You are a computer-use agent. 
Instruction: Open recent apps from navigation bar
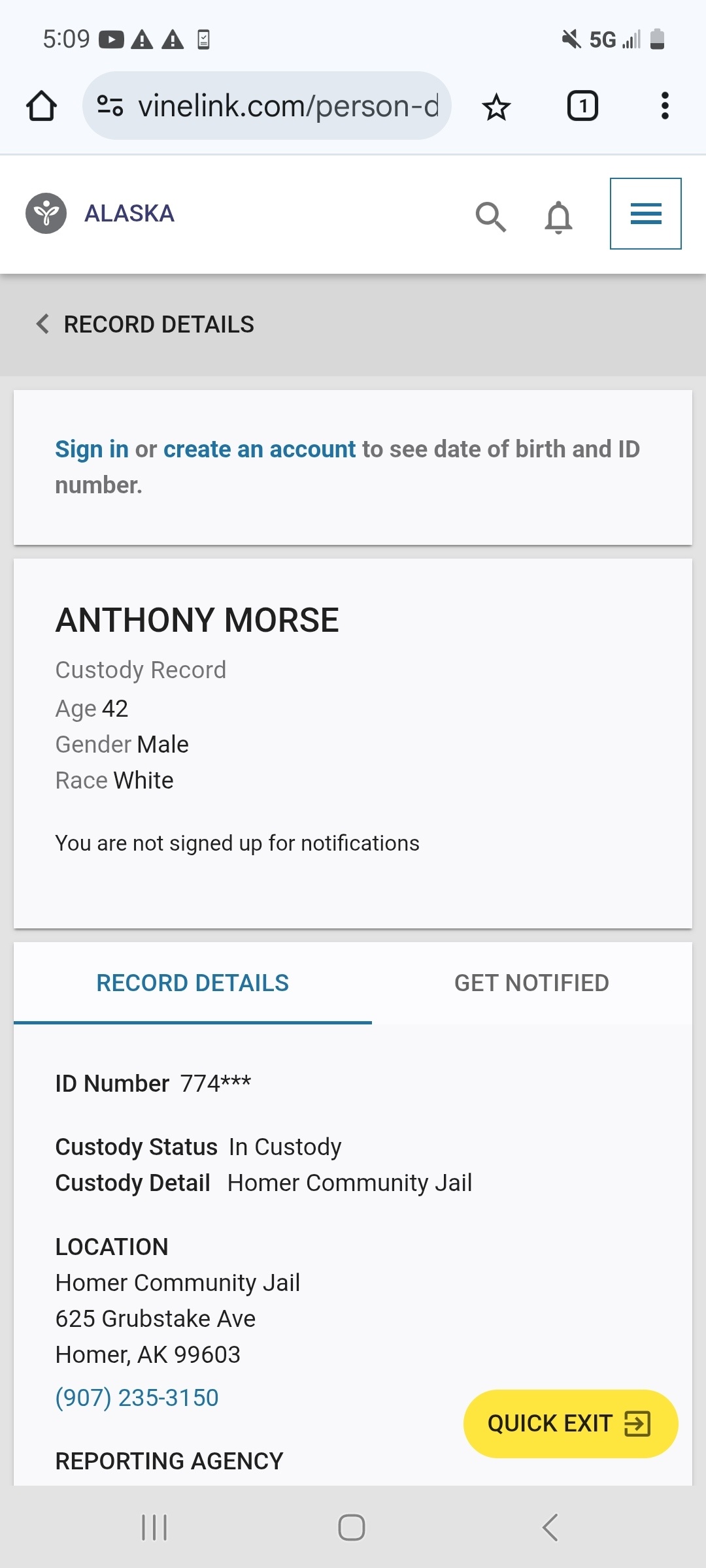(155, 1527)
